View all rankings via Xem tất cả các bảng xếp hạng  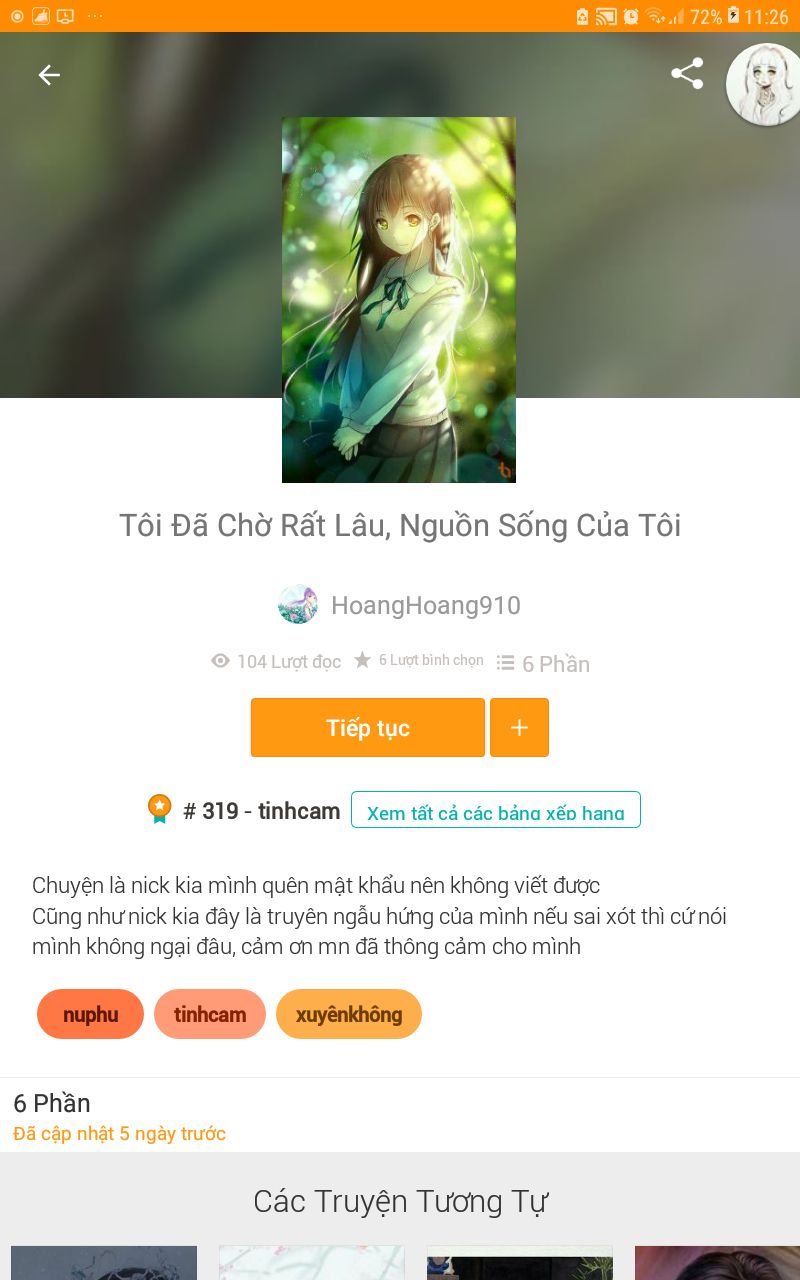tap(495, 810)
